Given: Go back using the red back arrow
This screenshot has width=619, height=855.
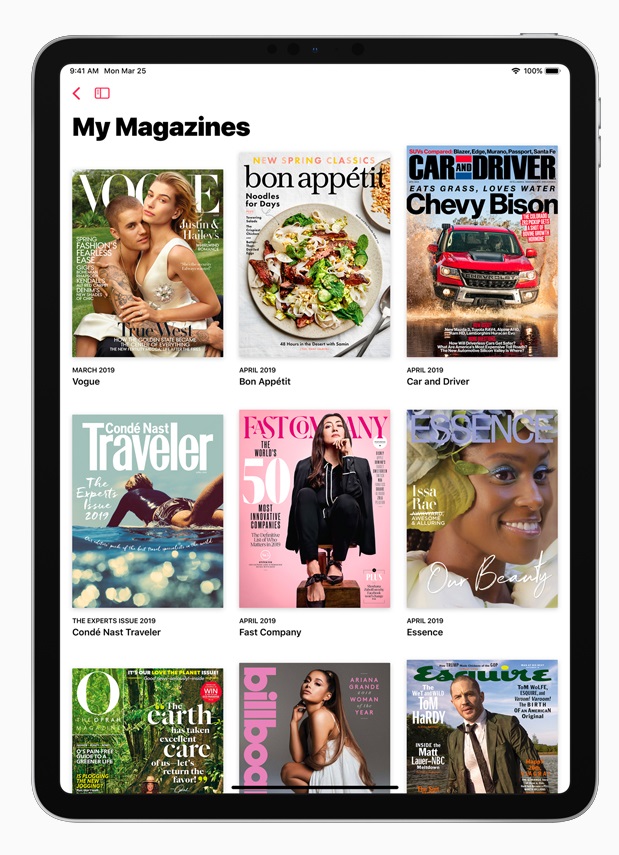Looking at the screenshot, I should point(77,94).
